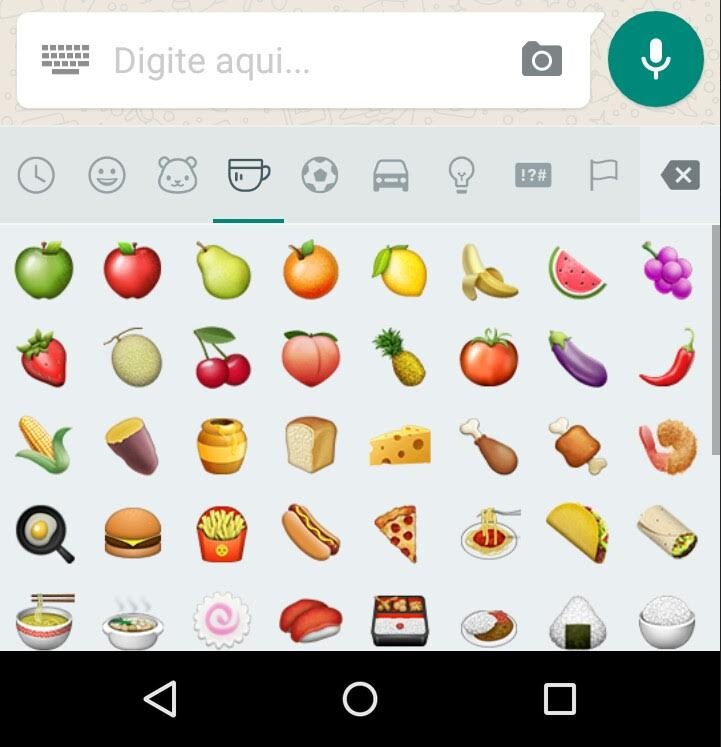Open the camera to attach a photo

pyautogui.click(x=541, y=60)
